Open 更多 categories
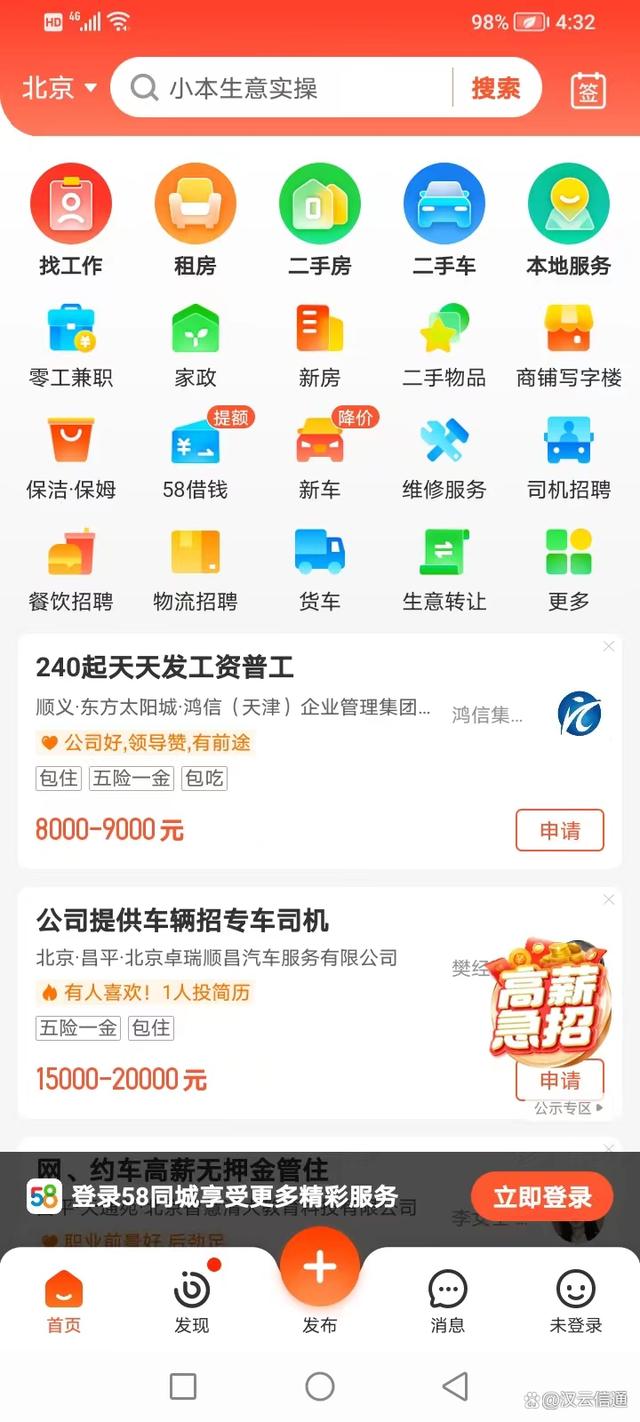640x1422 pixels. pyautogui.click(x=568, y=569)
